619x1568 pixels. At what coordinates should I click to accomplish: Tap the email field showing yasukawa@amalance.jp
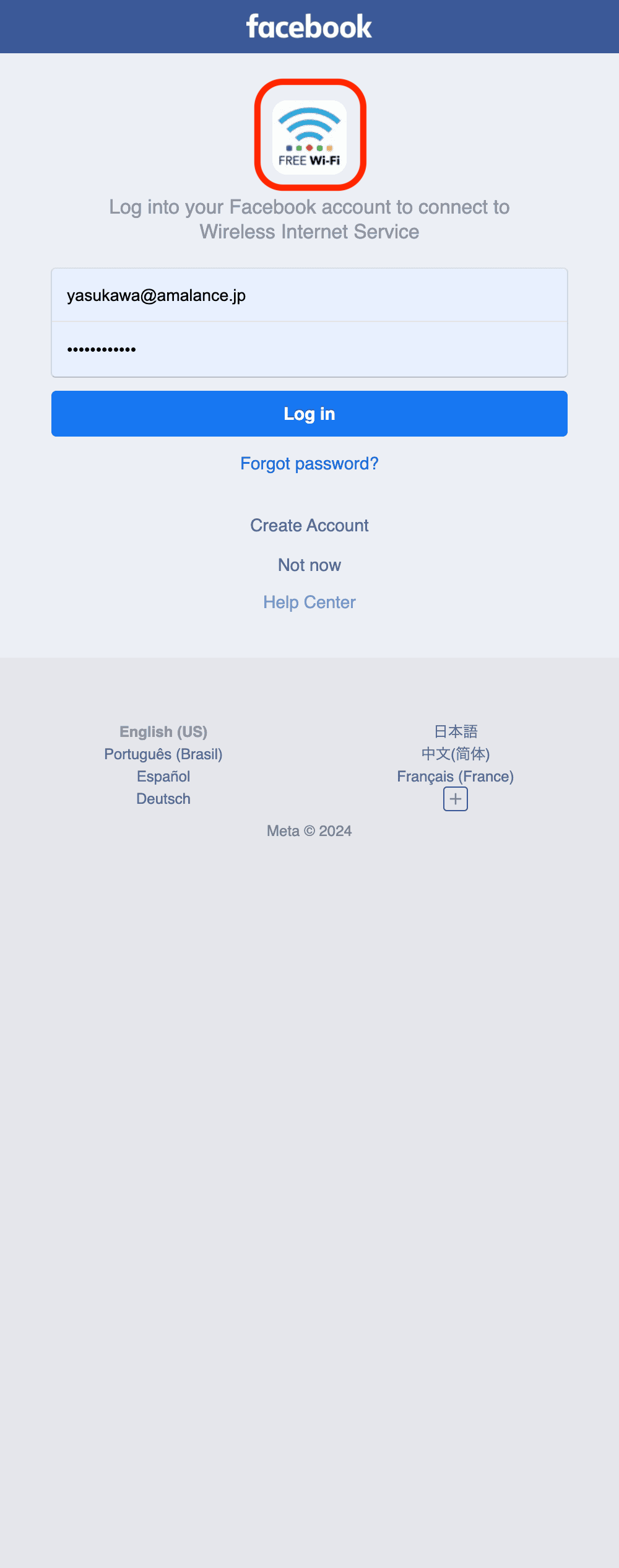(309, 295)
